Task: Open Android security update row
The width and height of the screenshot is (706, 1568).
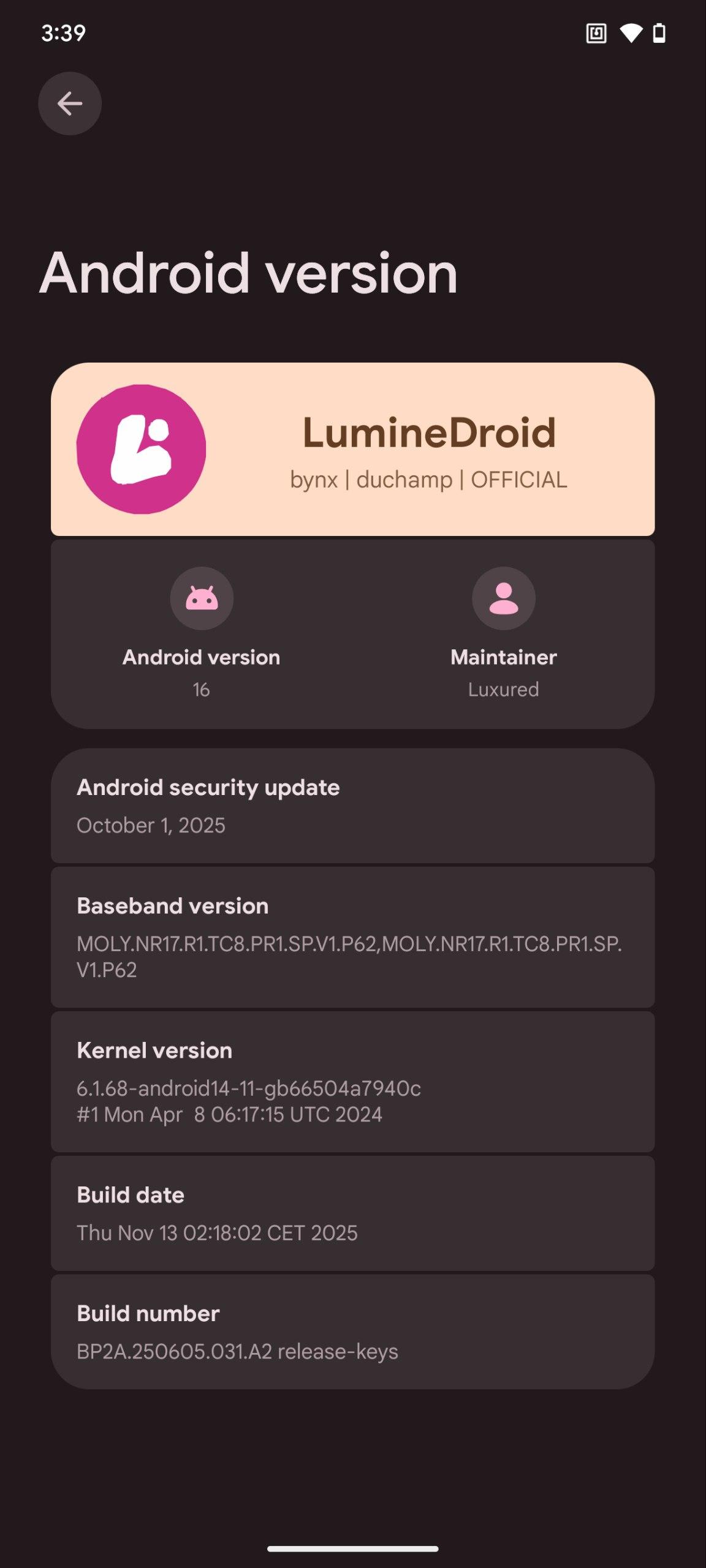Action: (352, 805)
